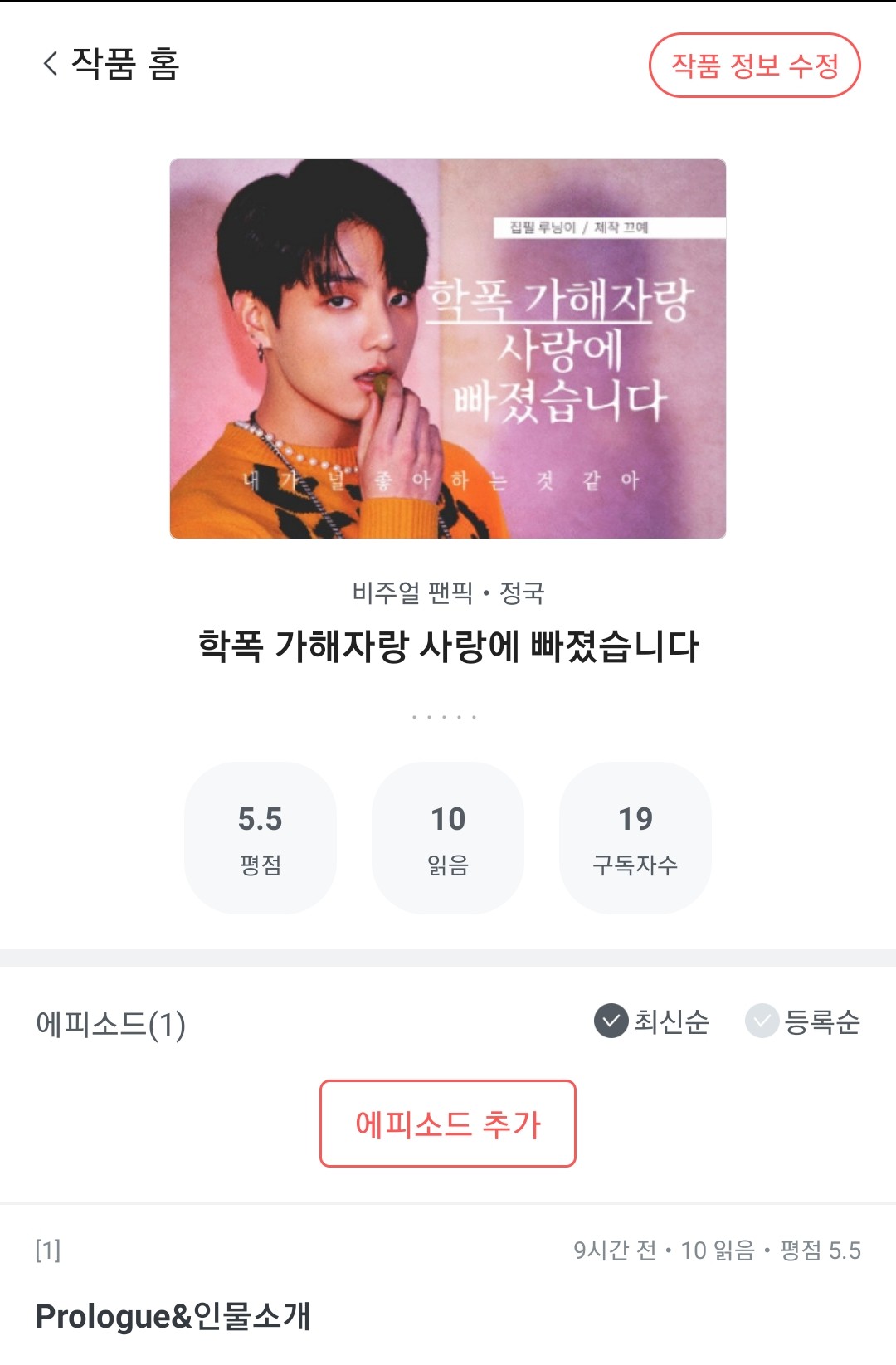Open the Prologue&인물소개 episode
The height and width of the screenshot is (1365, 896).
(x=173, y=1315)
